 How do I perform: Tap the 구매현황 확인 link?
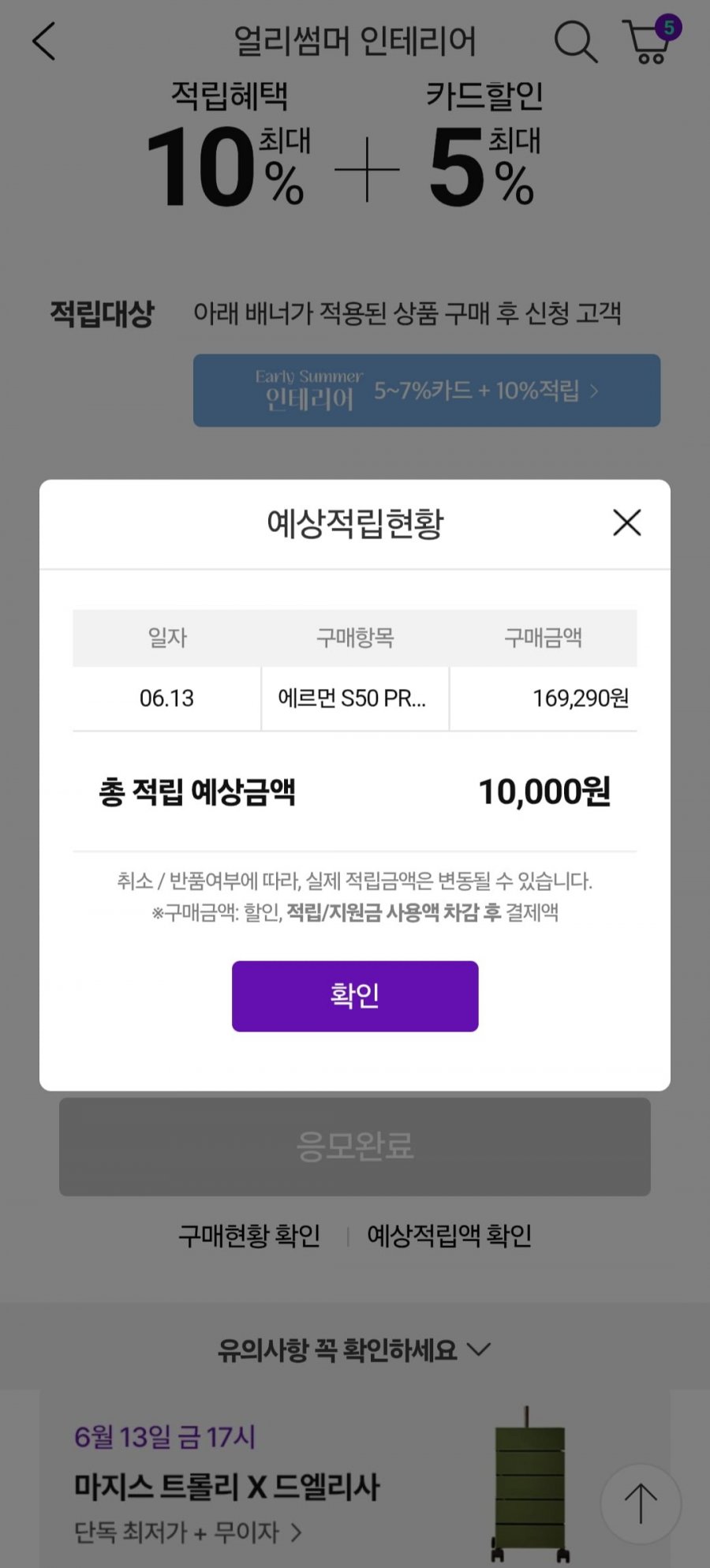(249, 1235)
